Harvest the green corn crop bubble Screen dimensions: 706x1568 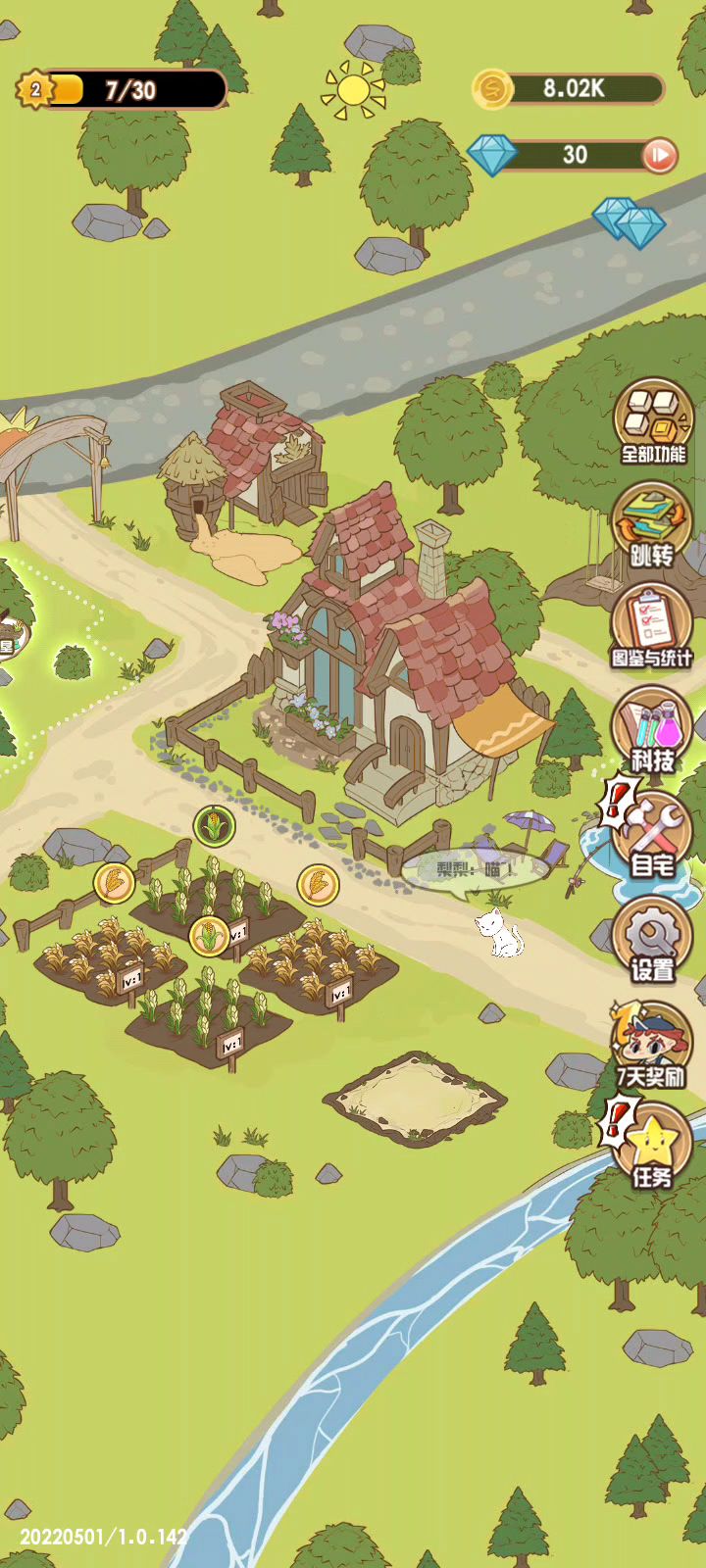[214, 826]
